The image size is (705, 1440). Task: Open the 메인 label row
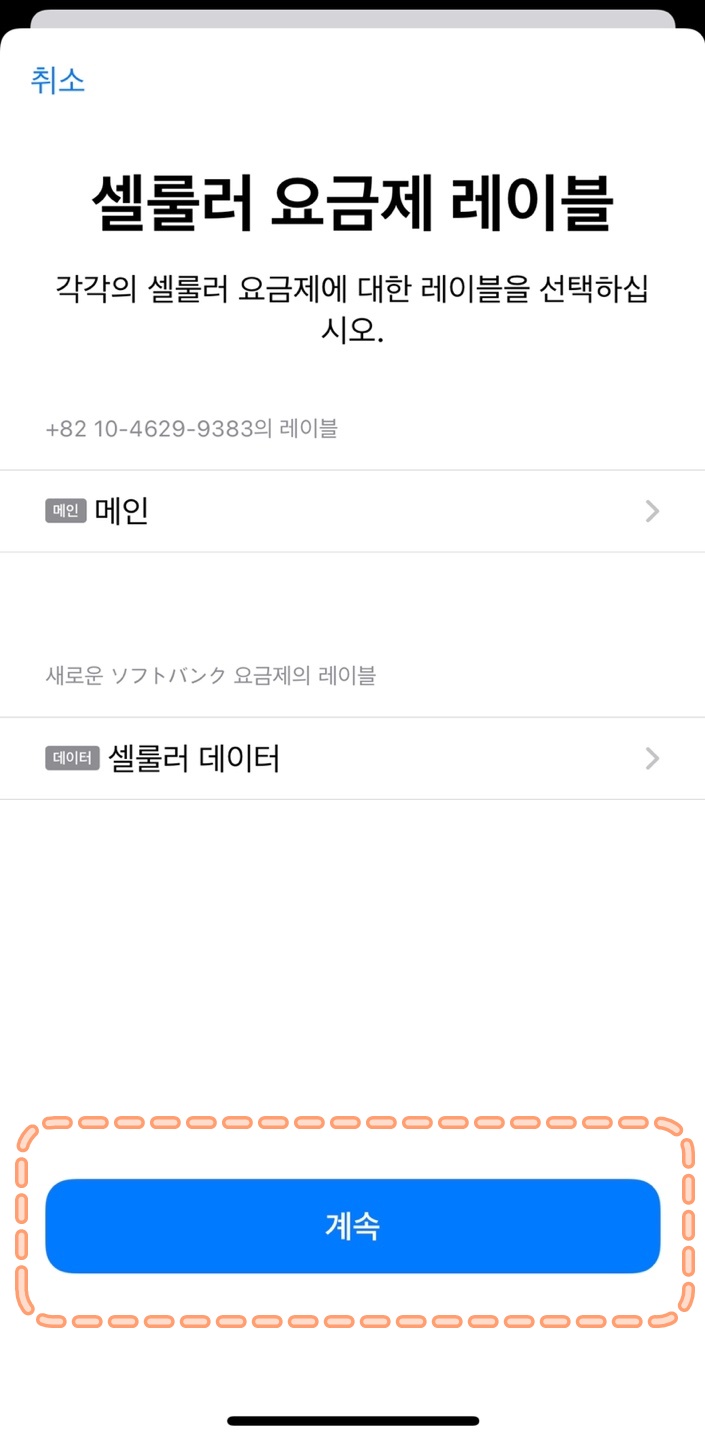352,511
